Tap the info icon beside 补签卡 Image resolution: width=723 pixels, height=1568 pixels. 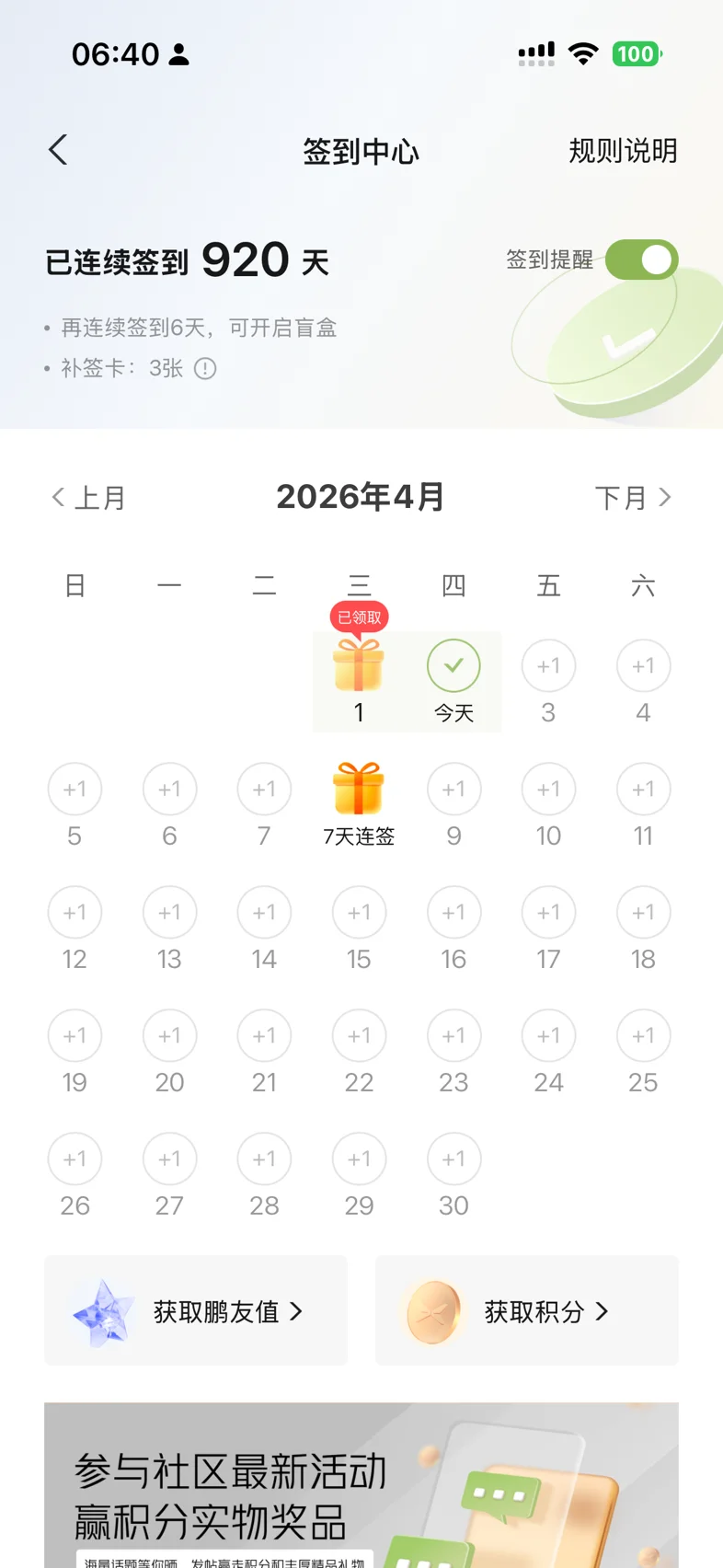[x=205, y=369]
